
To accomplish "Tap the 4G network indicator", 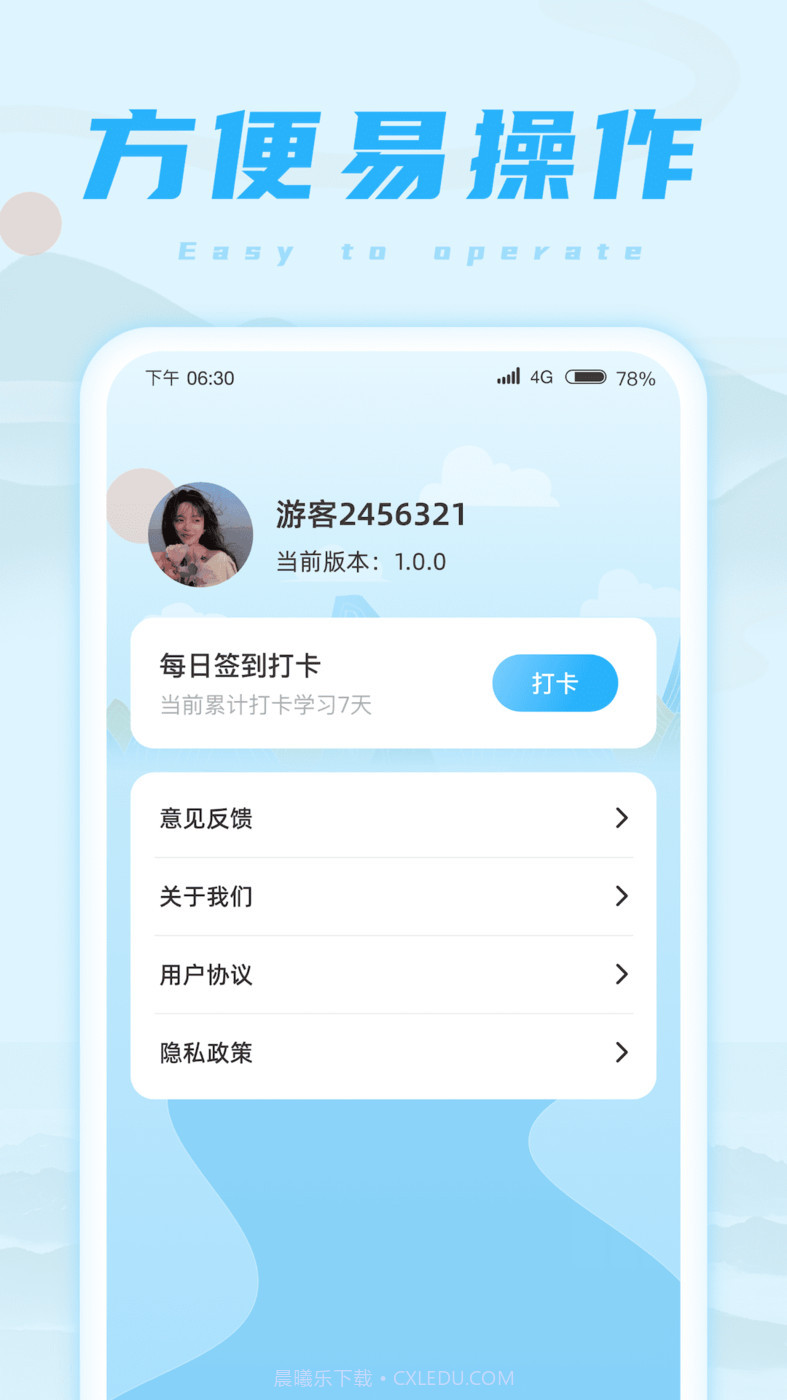I will click(540, 378).
